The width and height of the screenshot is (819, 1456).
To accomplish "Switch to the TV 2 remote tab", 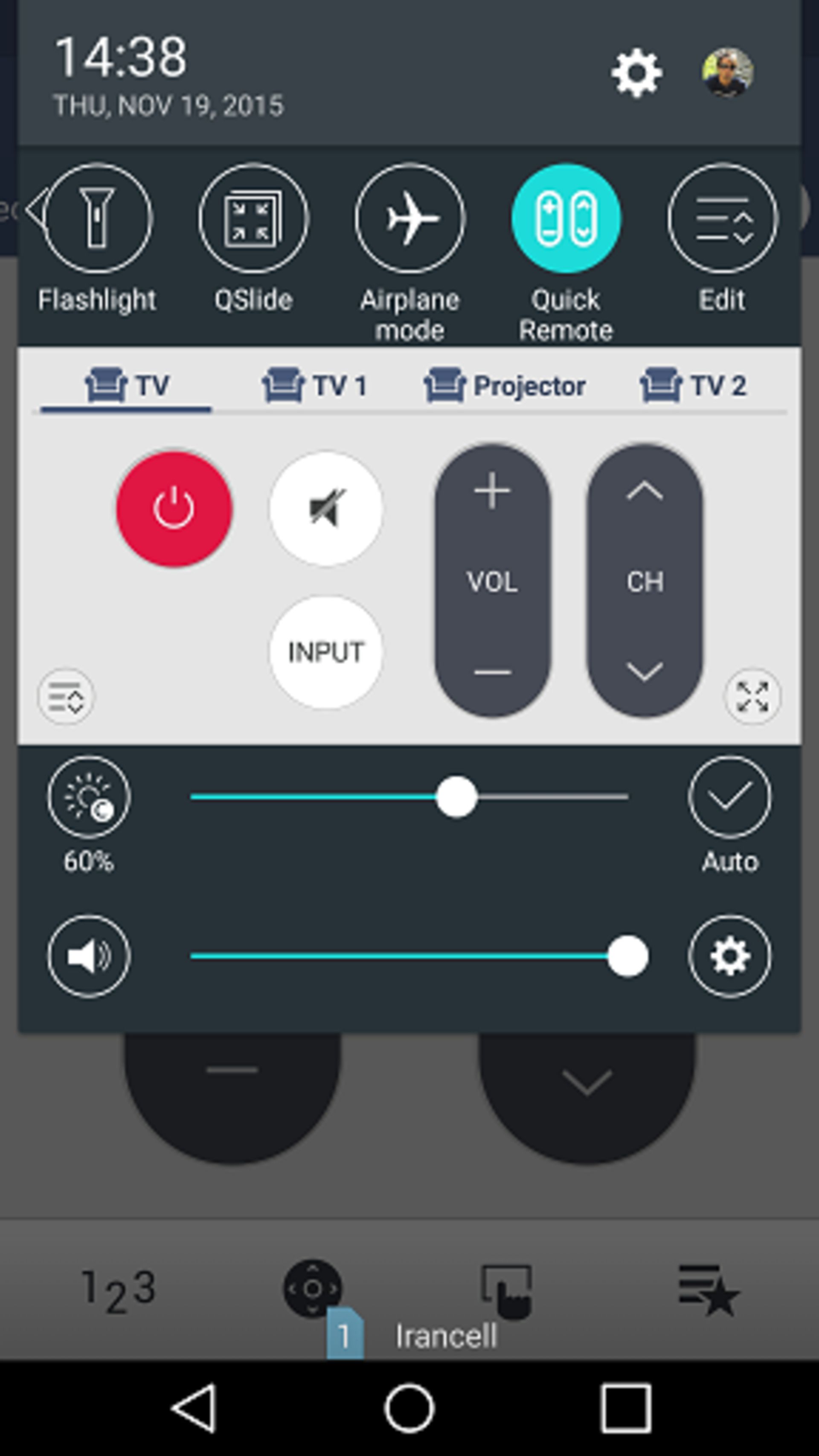I will [693, 386].
